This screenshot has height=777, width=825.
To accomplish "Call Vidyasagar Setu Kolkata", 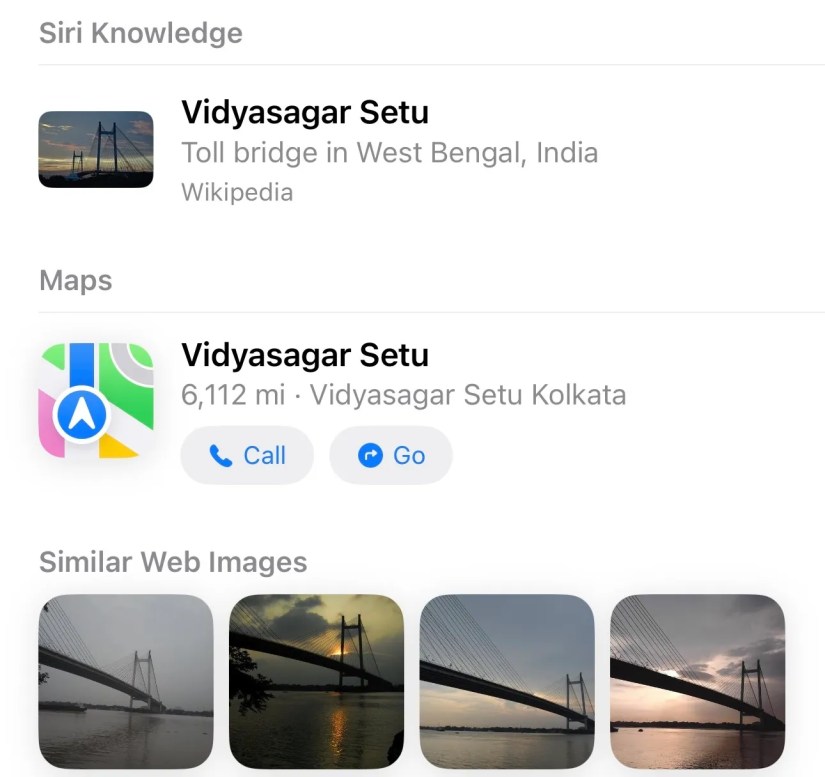I will click(247, 456).
